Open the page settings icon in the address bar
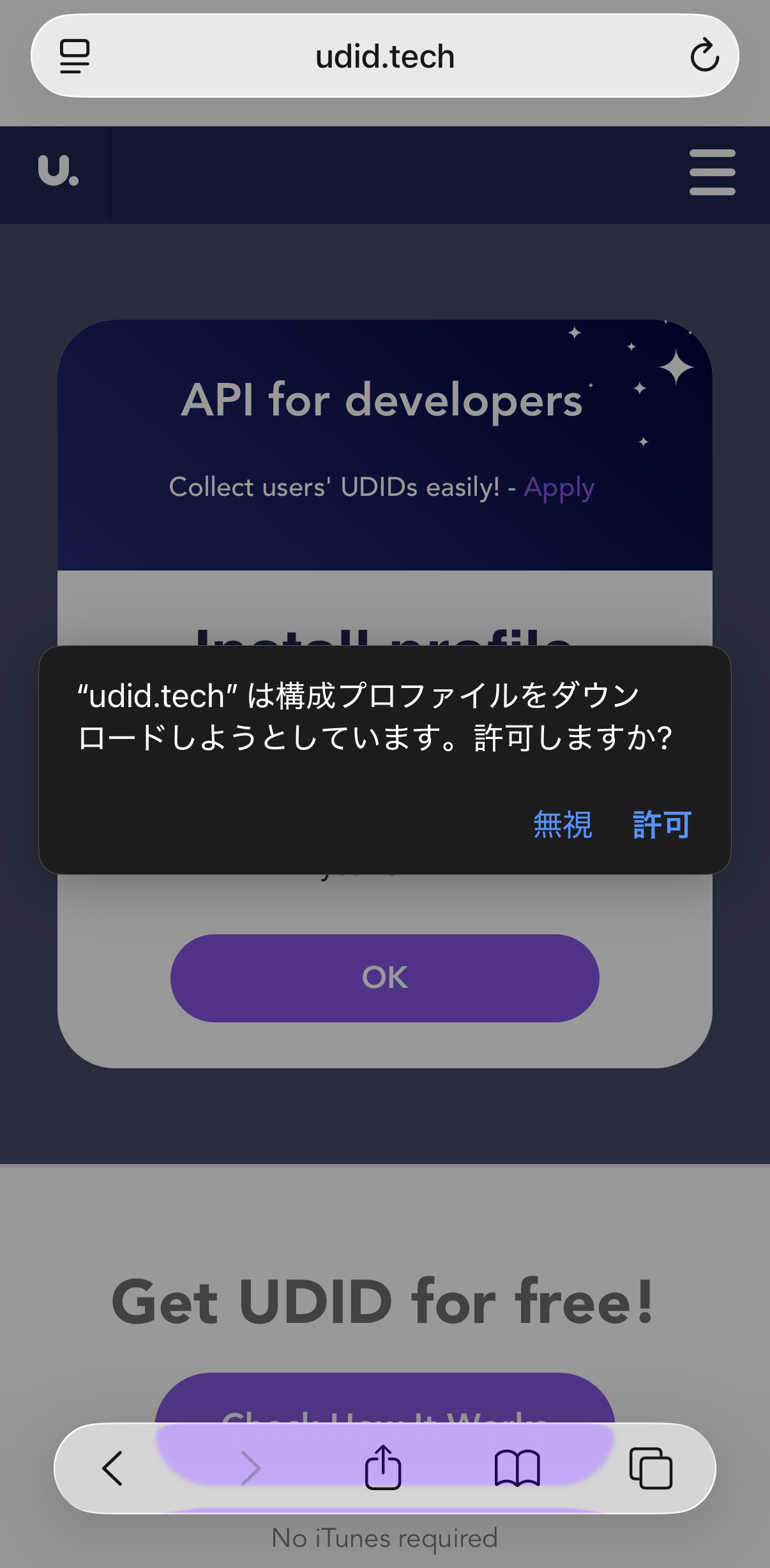The width and height of the screenshot is (770, 1568). [x=73, y=56]
